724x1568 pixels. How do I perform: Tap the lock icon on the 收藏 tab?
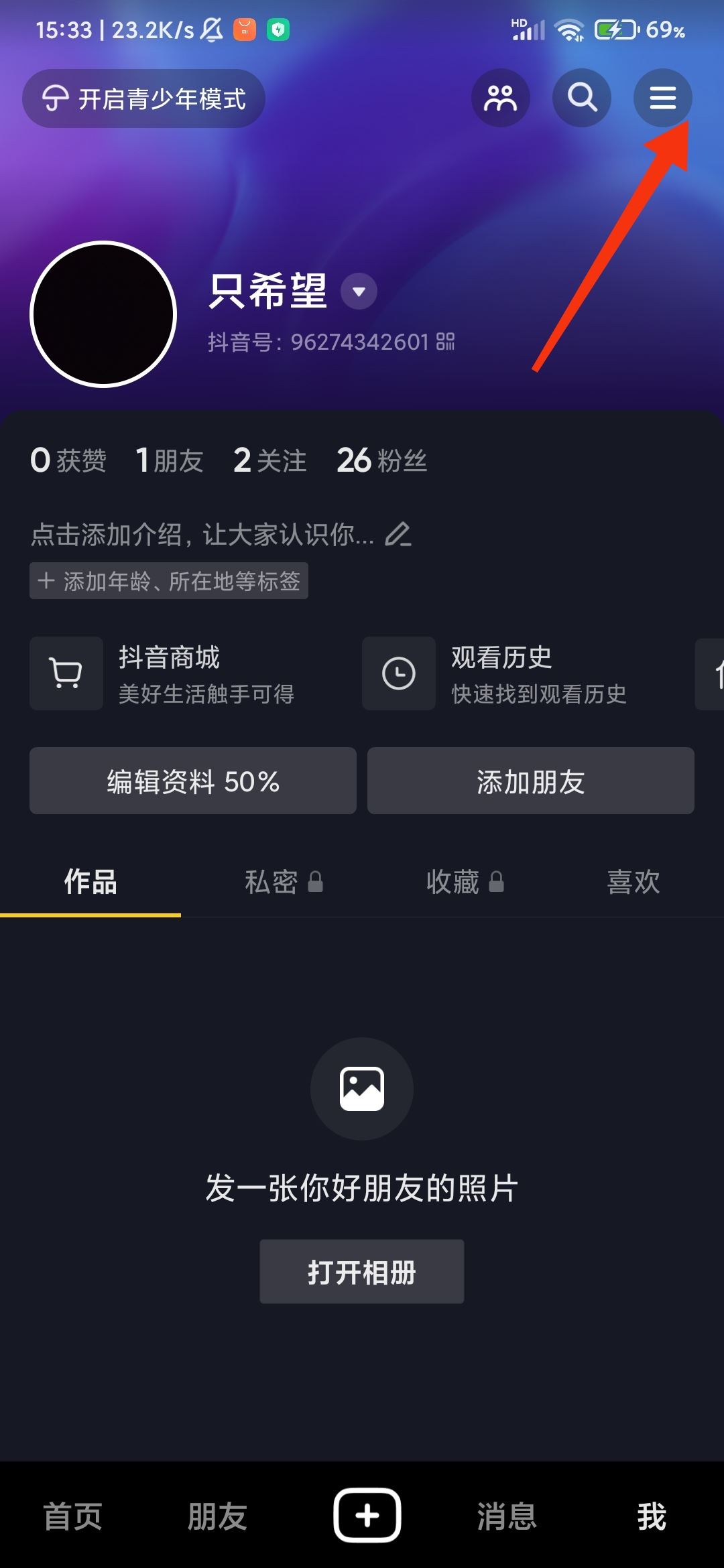(497, 883)
